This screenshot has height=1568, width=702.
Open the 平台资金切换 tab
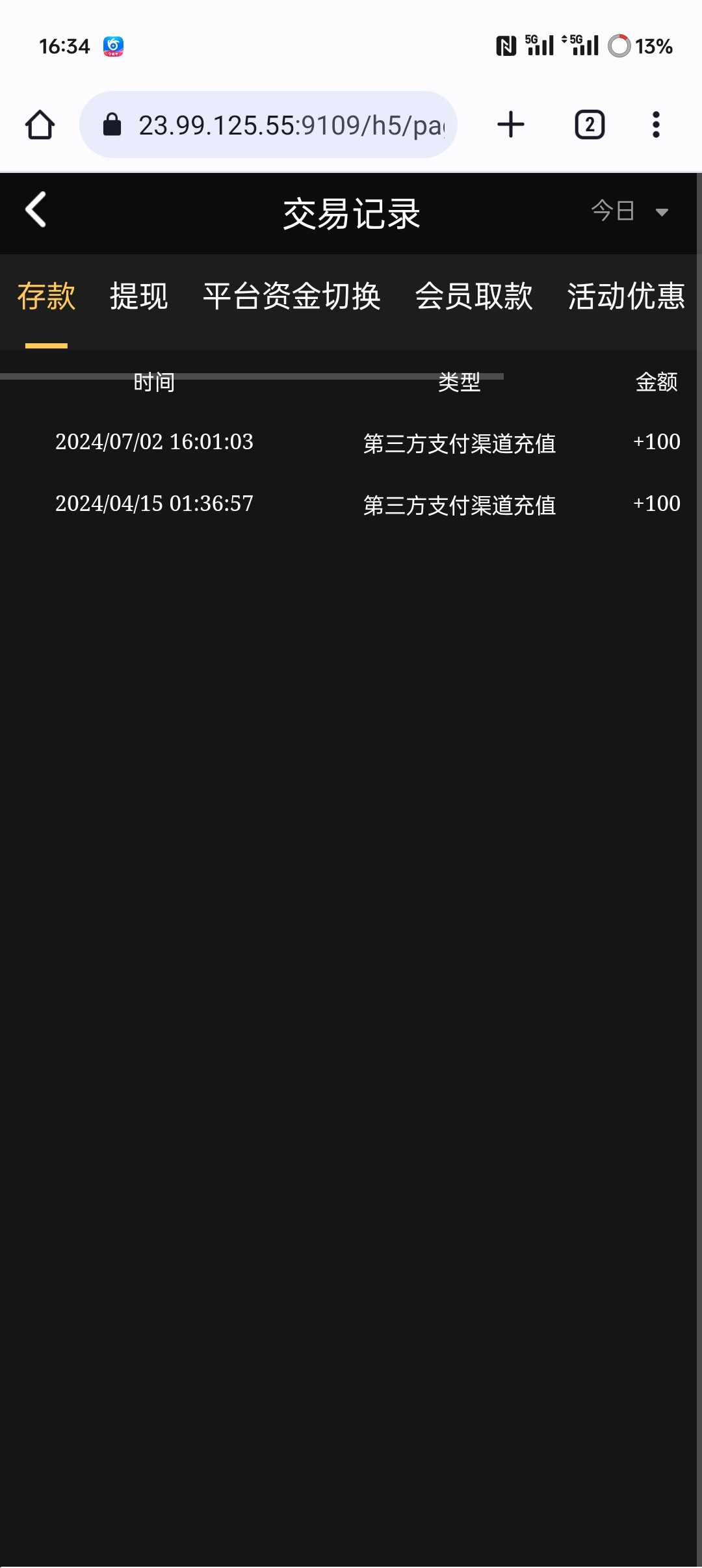click(292, 297)
